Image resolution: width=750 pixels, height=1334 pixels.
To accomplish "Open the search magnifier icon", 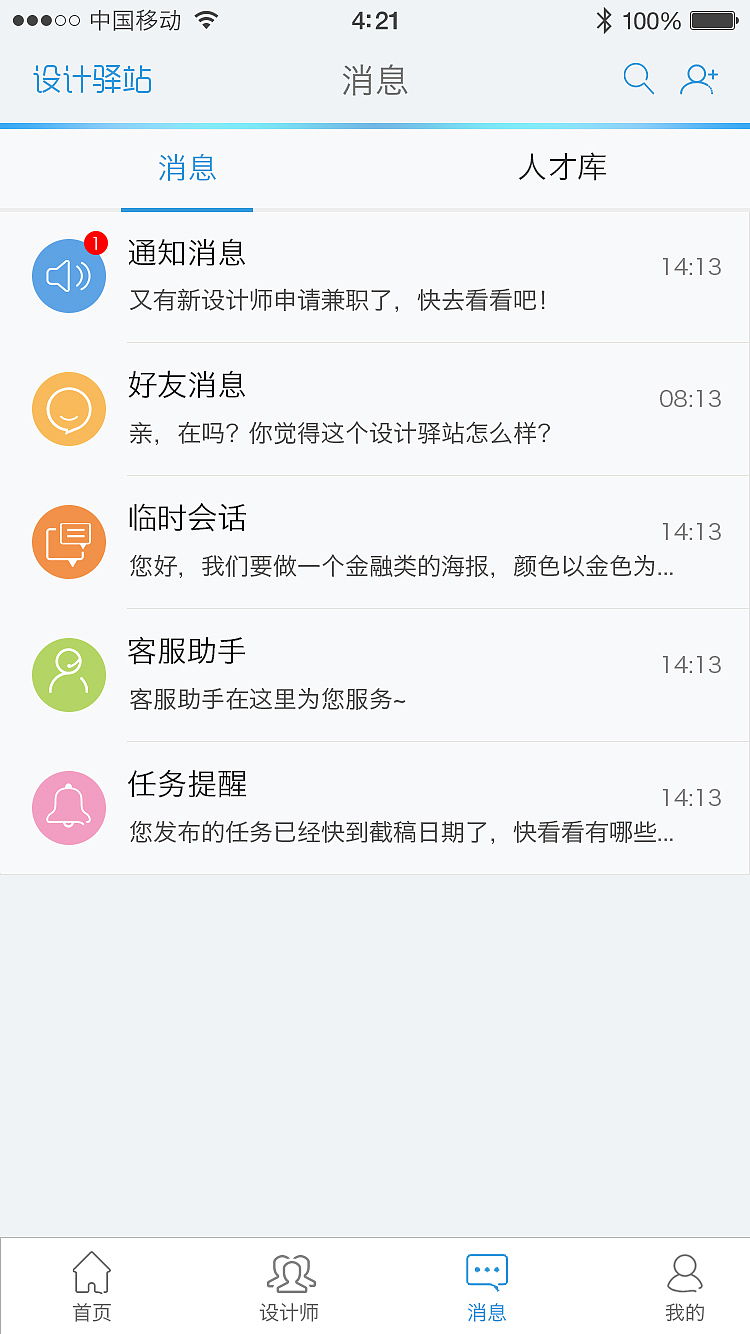I will [x=637, y=78].
